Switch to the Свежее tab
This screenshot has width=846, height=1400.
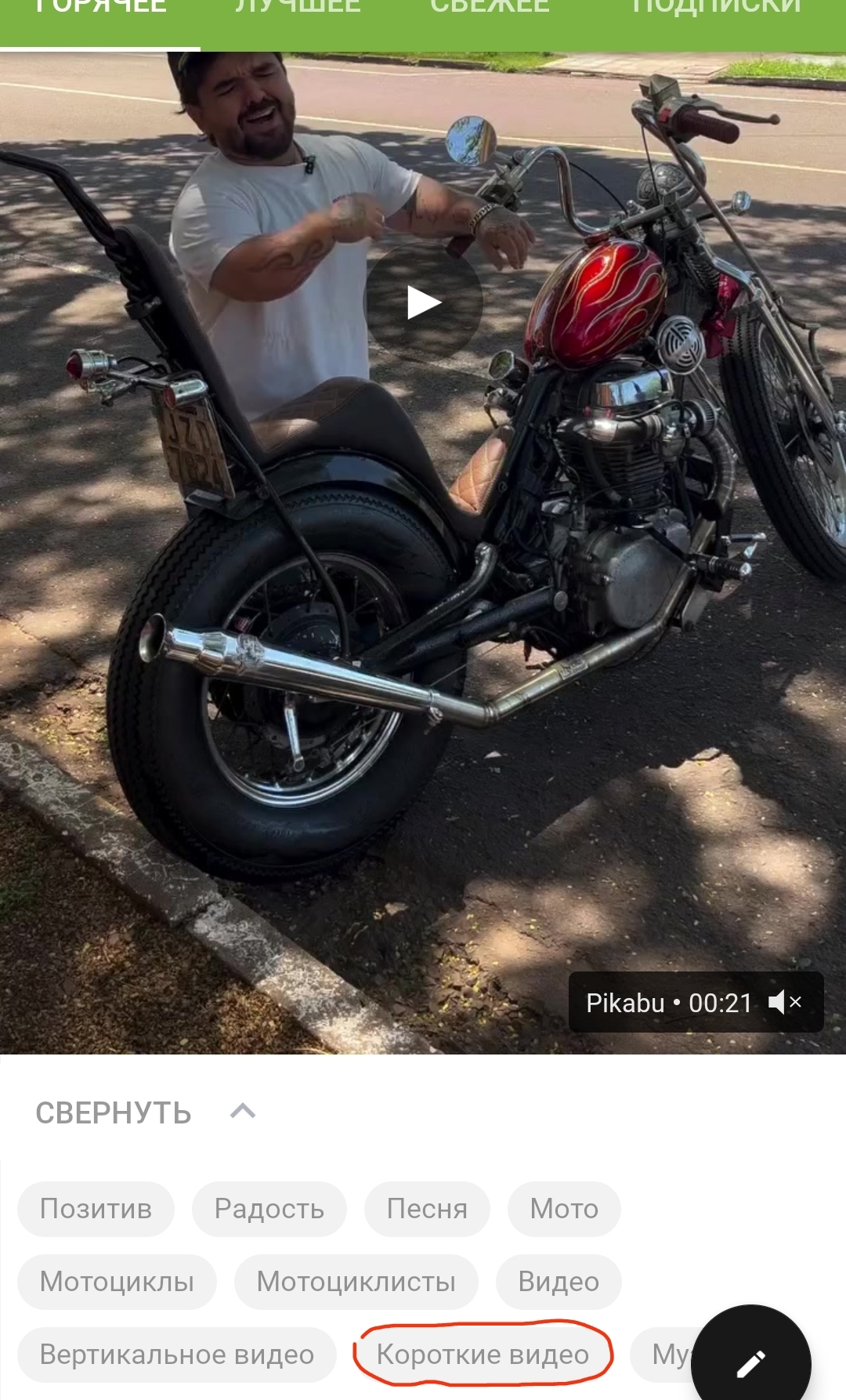click(490, 9)
